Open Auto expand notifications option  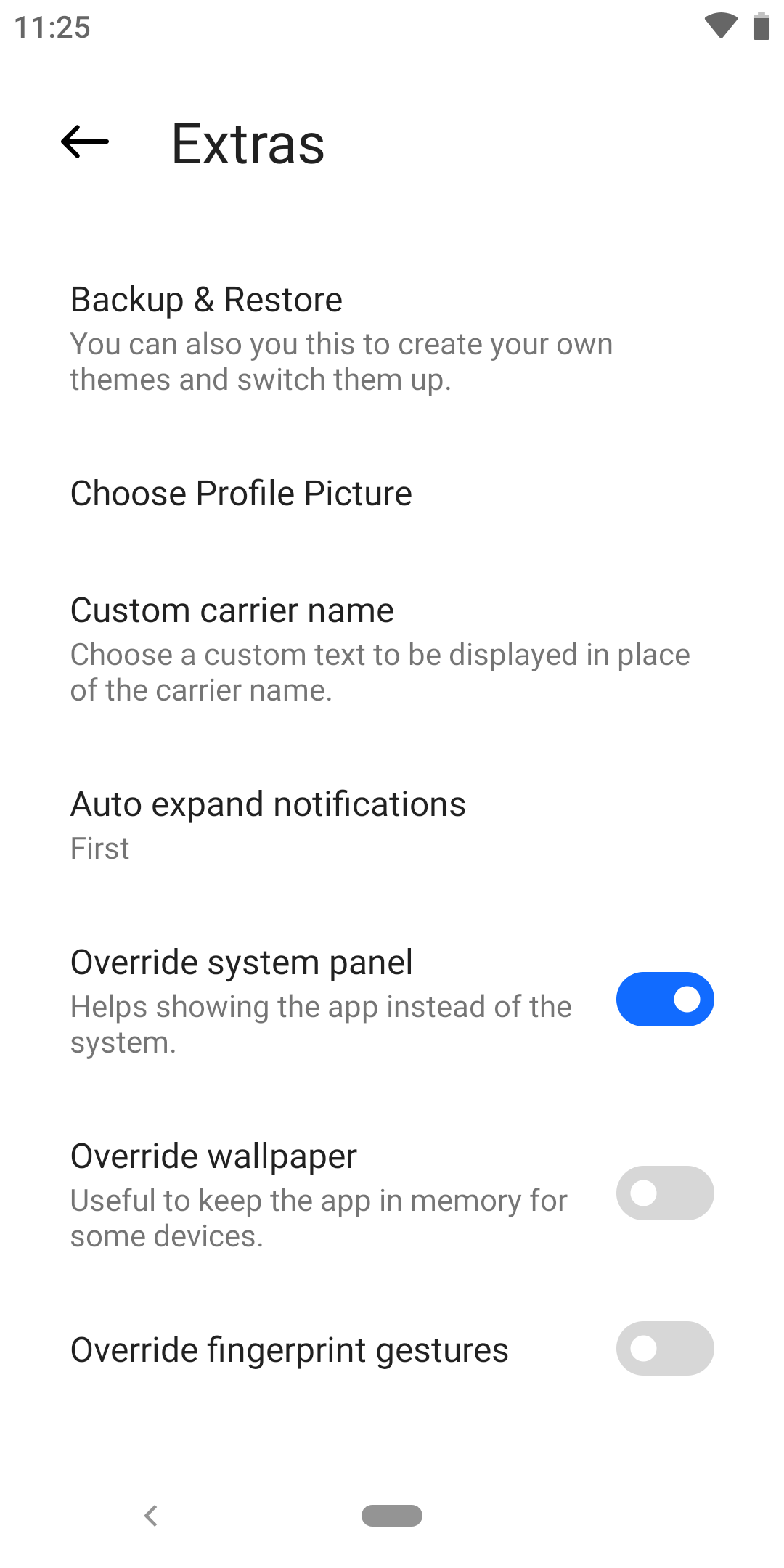coord(392,825)
